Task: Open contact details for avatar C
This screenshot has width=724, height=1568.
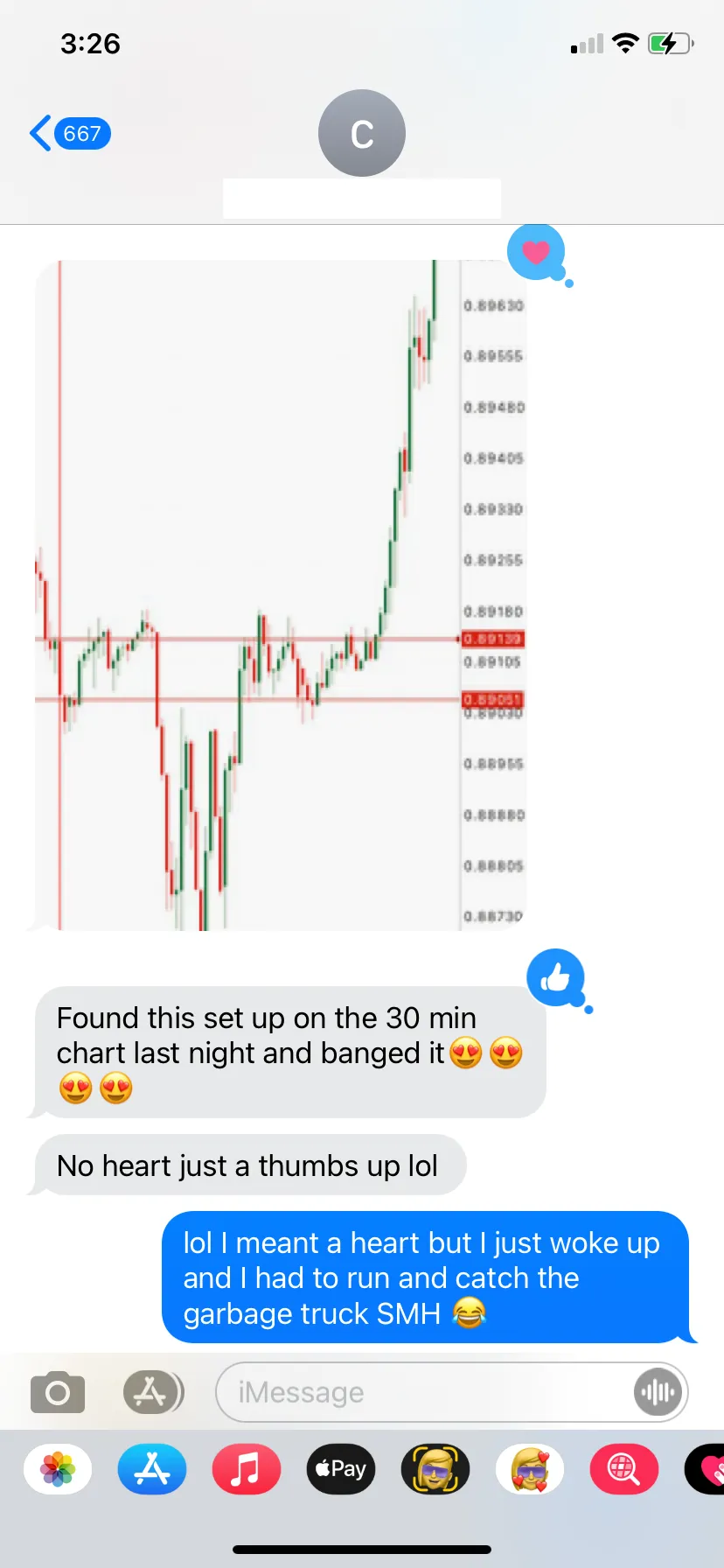Action: click(x=361, y=134)
